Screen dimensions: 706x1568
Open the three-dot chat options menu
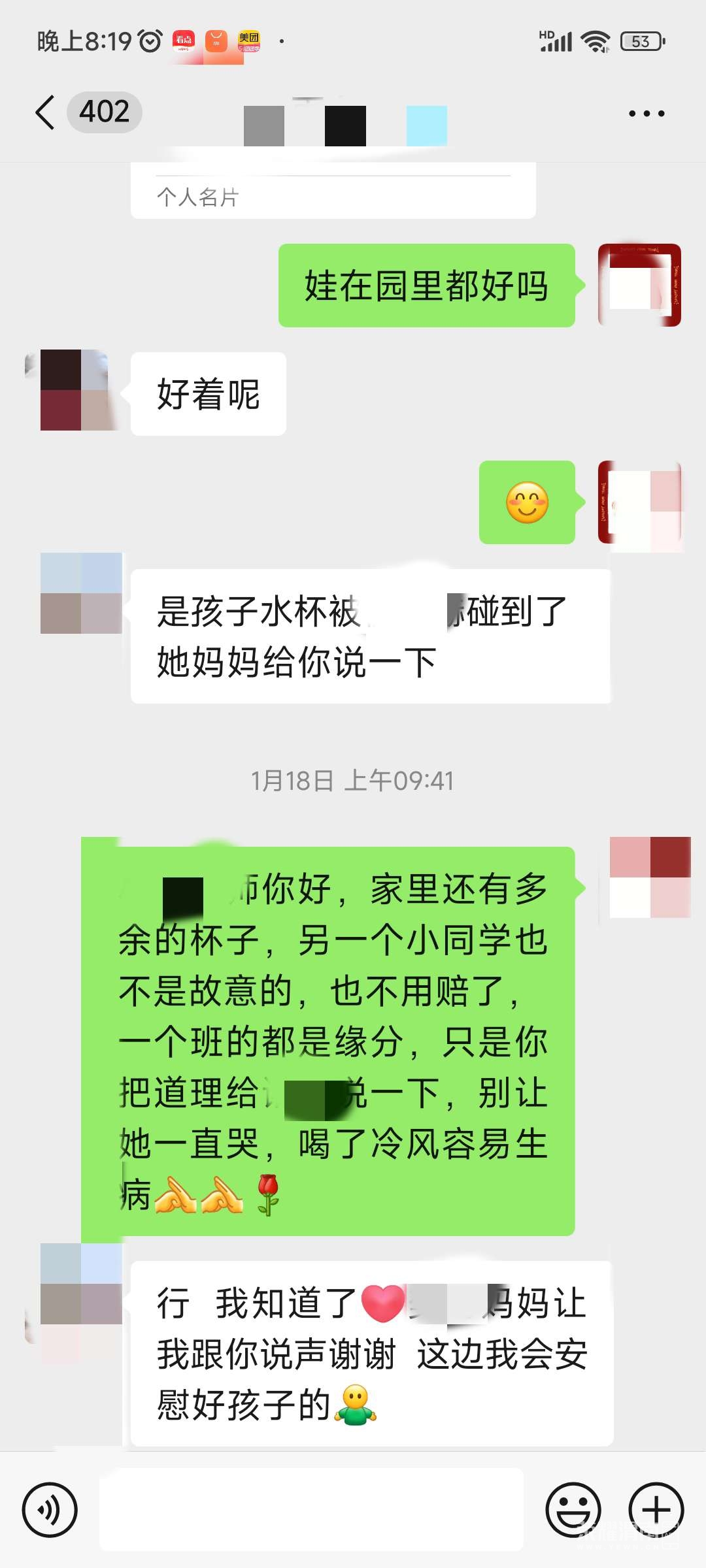646,114
